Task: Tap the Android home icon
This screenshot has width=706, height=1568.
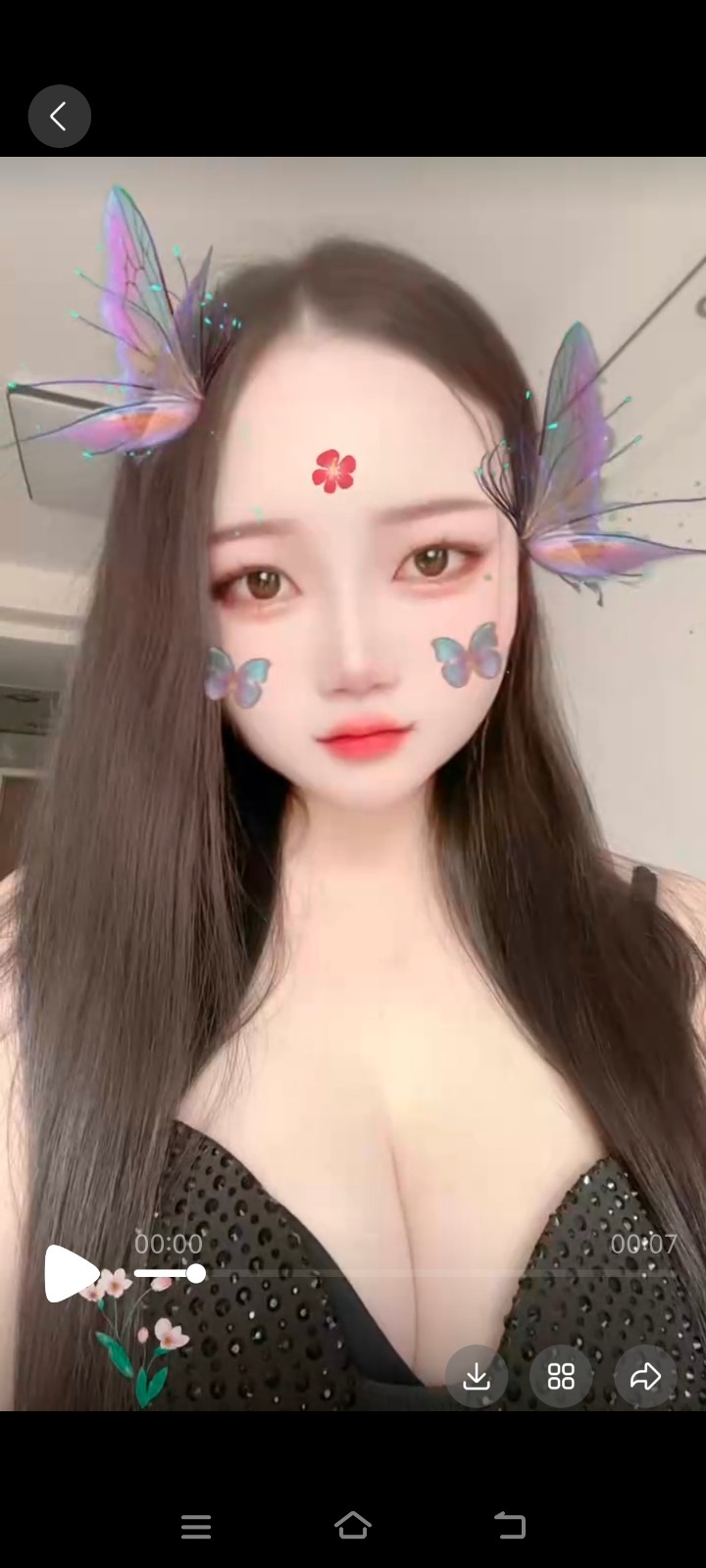Action: tap(353, 1526)
